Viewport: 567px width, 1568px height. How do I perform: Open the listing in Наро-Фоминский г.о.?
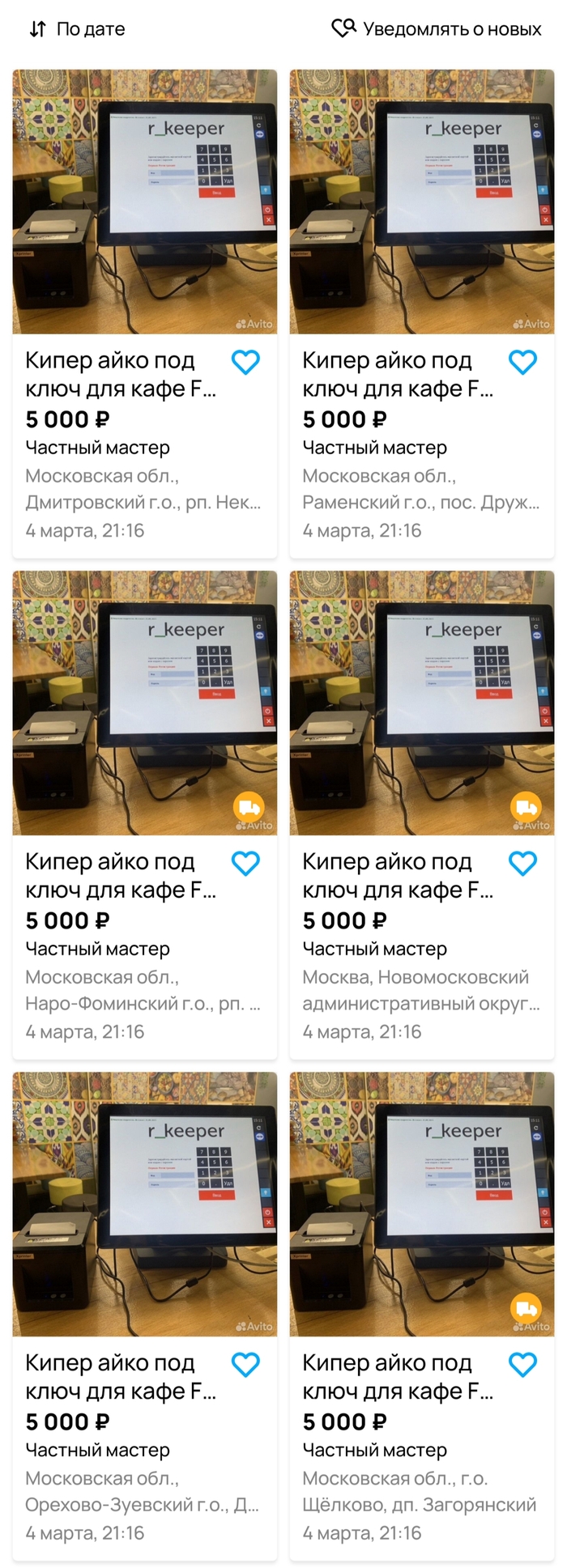144,703
